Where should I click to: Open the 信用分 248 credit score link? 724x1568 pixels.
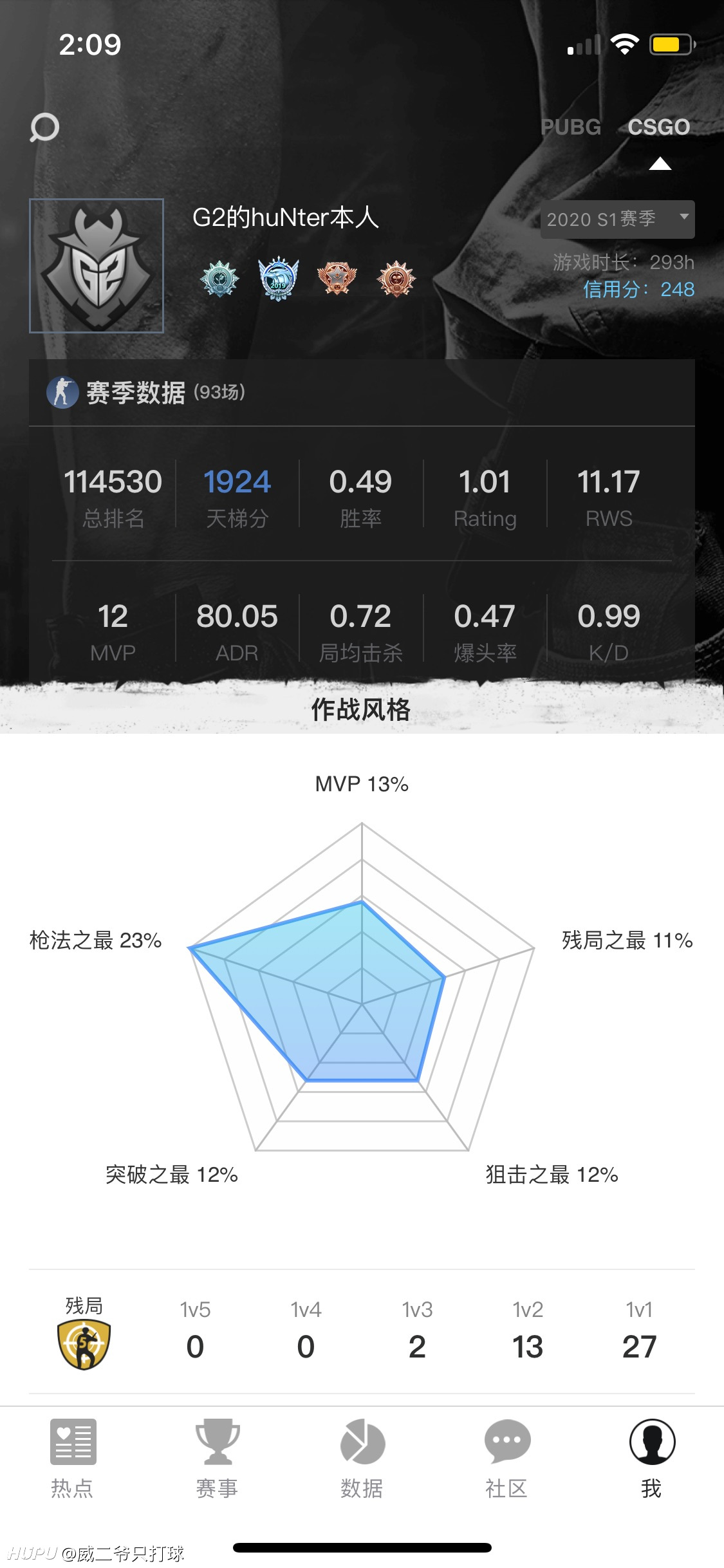pos(638,290)
